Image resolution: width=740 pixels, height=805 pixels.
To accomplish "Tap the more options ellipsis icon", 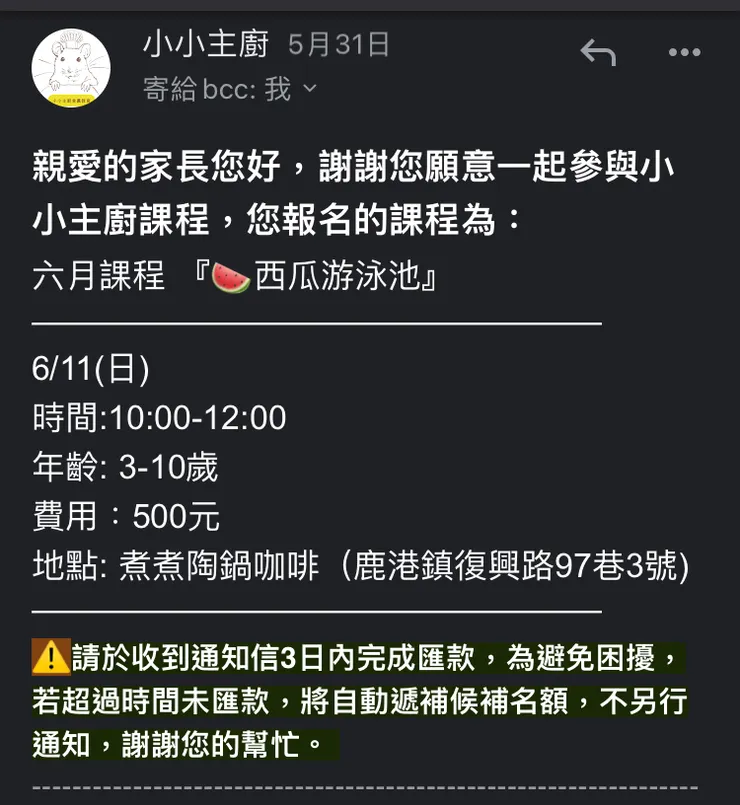I will (684, 52).
